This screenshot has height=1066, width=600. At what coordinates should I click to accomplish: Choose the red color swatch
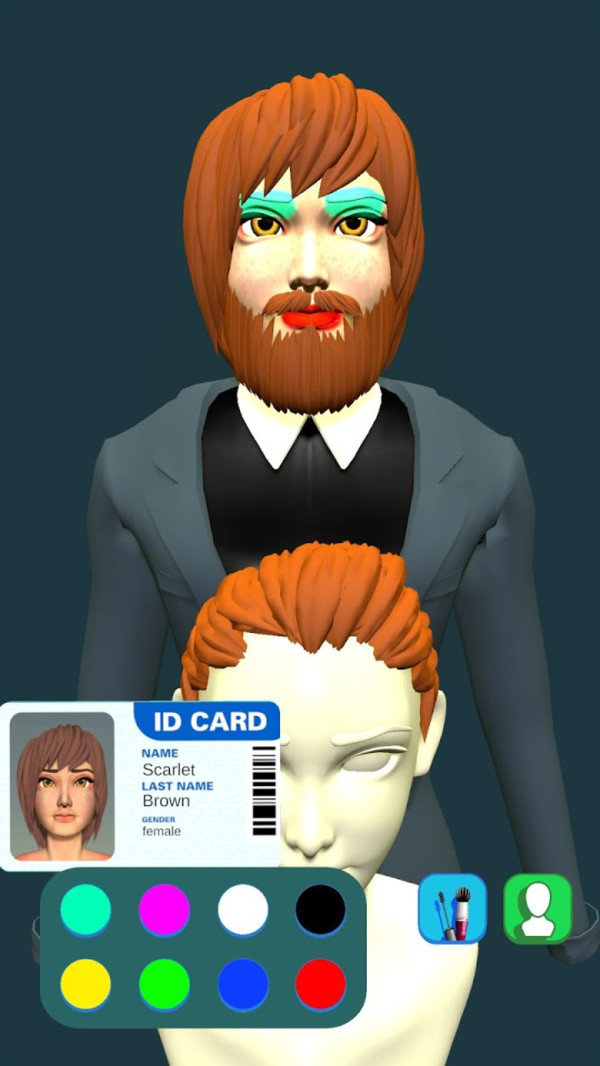point(321,984)
